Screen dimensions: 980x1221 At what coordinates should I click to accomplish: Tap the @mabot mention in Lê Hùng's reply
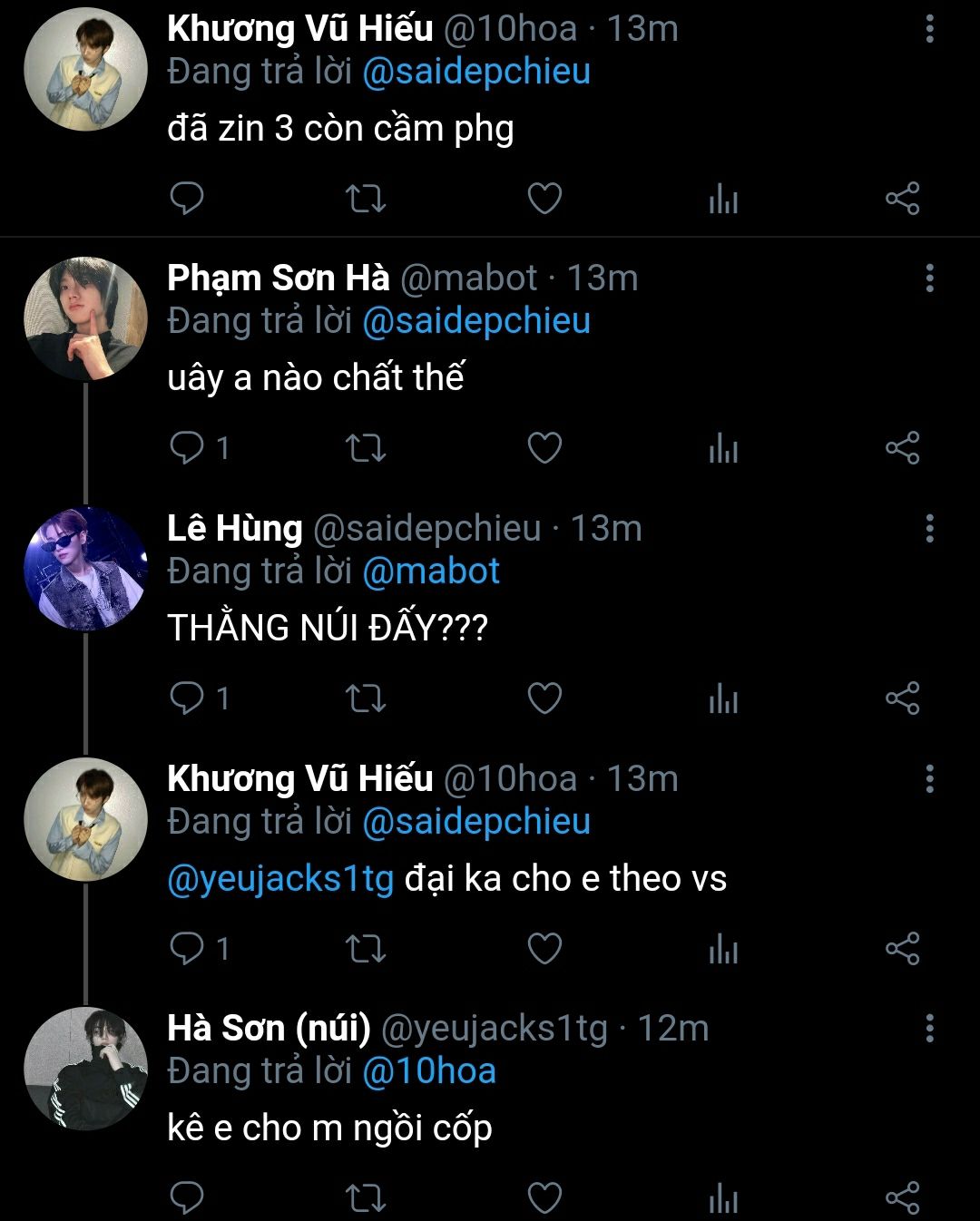click(431, 571)
